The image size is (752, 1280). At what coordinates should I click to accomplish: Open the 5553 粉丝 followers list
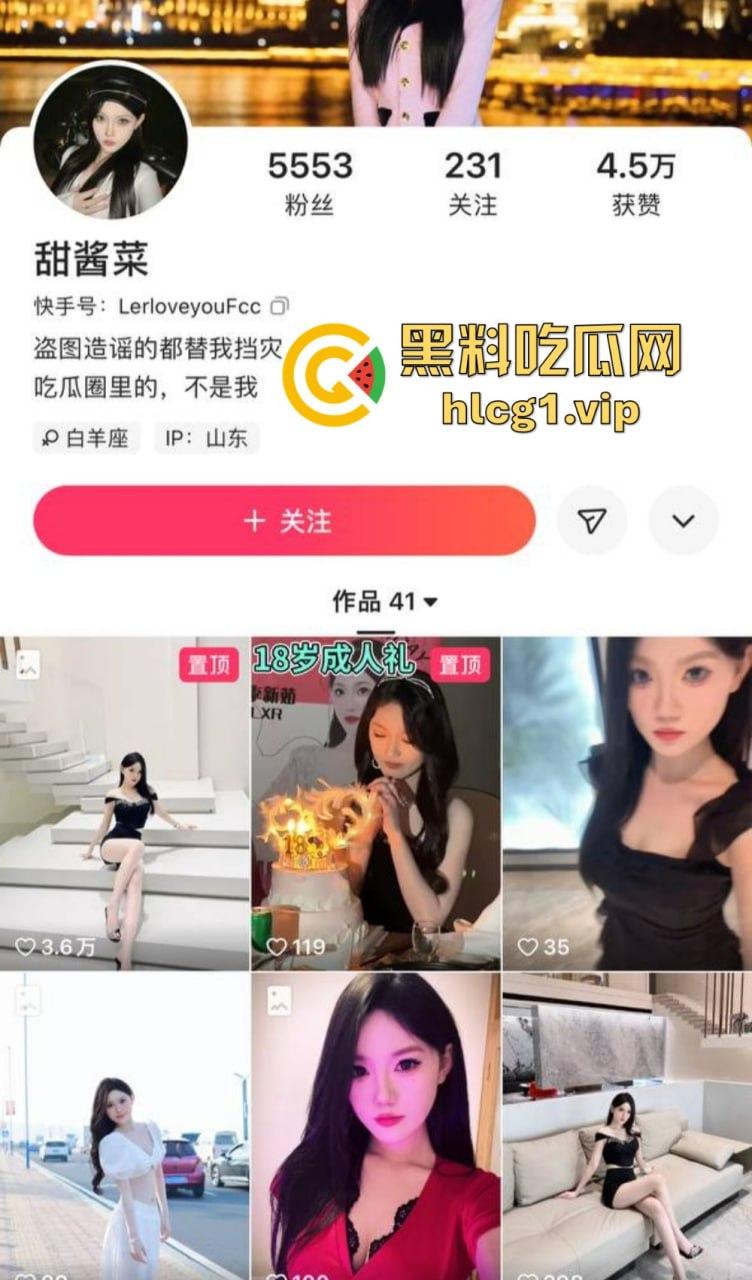click(309, 183)
